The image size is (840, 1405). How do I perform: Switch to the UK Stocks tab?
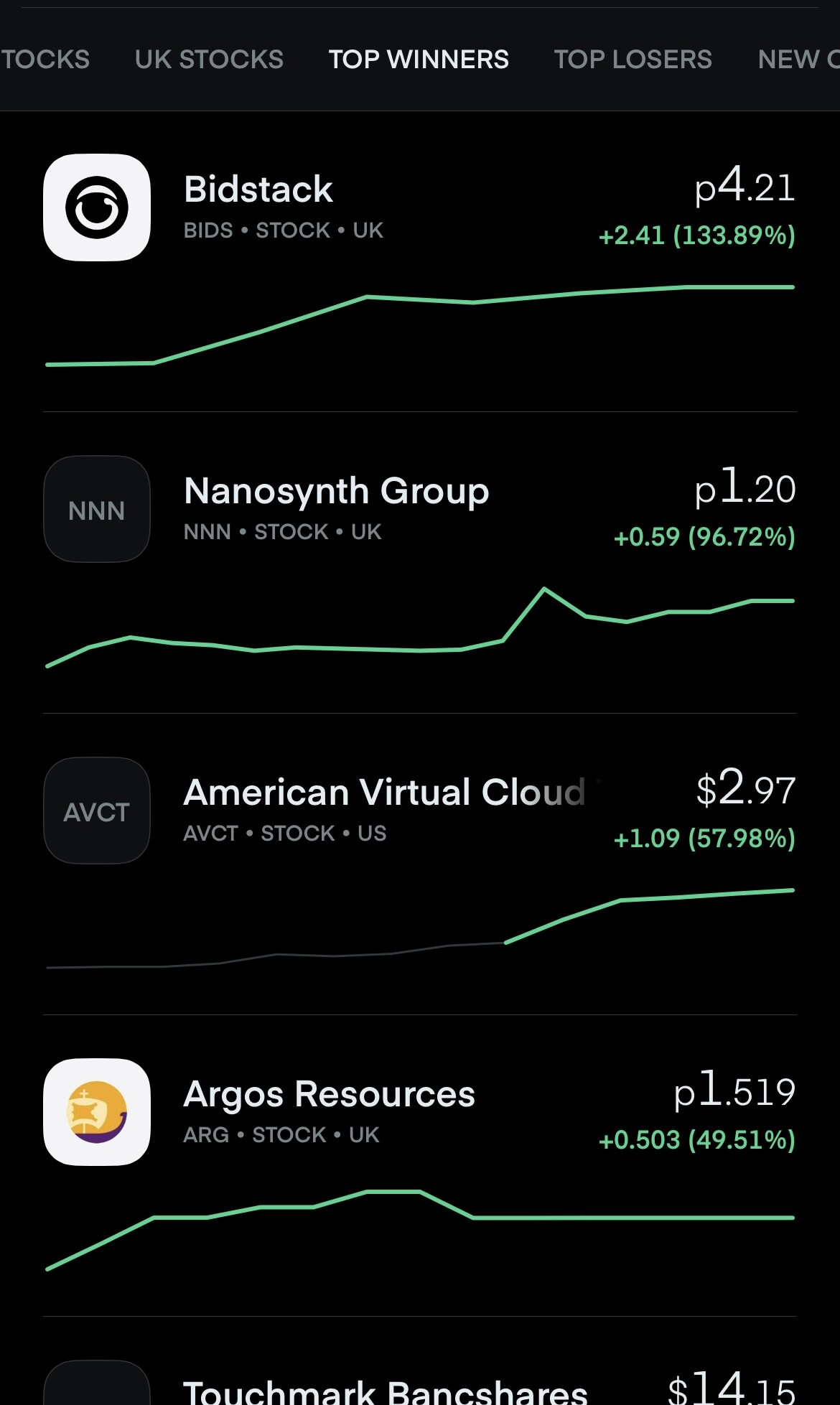[209, 60]
